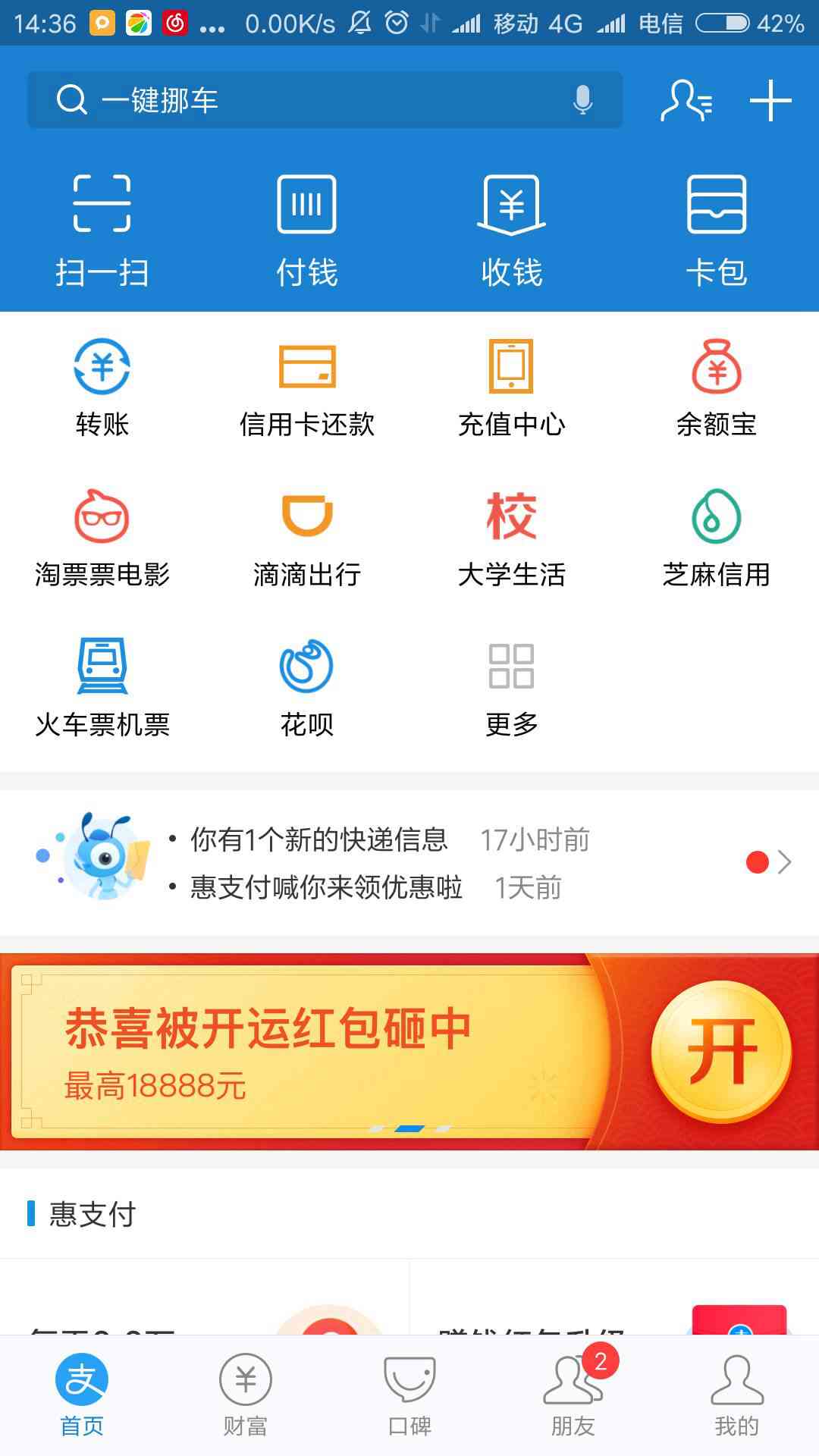Open the plus menu in top bar

click(x=770, y=100)
